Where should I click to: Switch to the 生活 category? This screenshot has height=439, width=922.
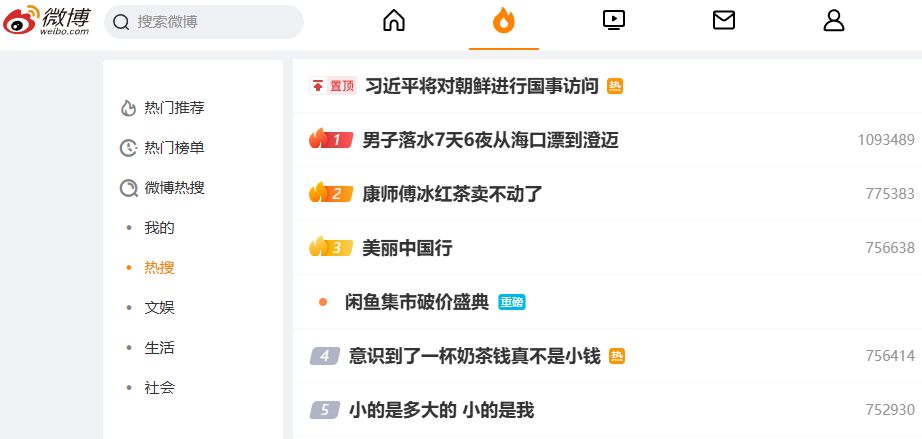point(159,348)
